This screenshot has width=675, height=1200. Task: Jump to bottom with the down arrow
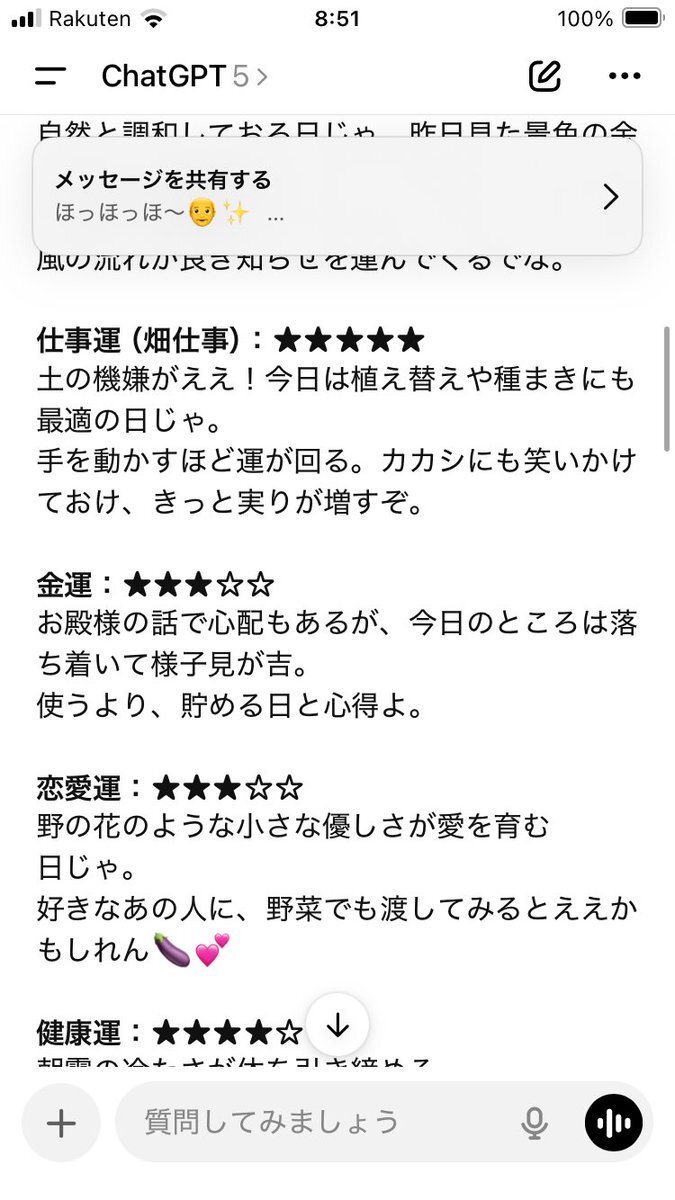[338, 1025]
